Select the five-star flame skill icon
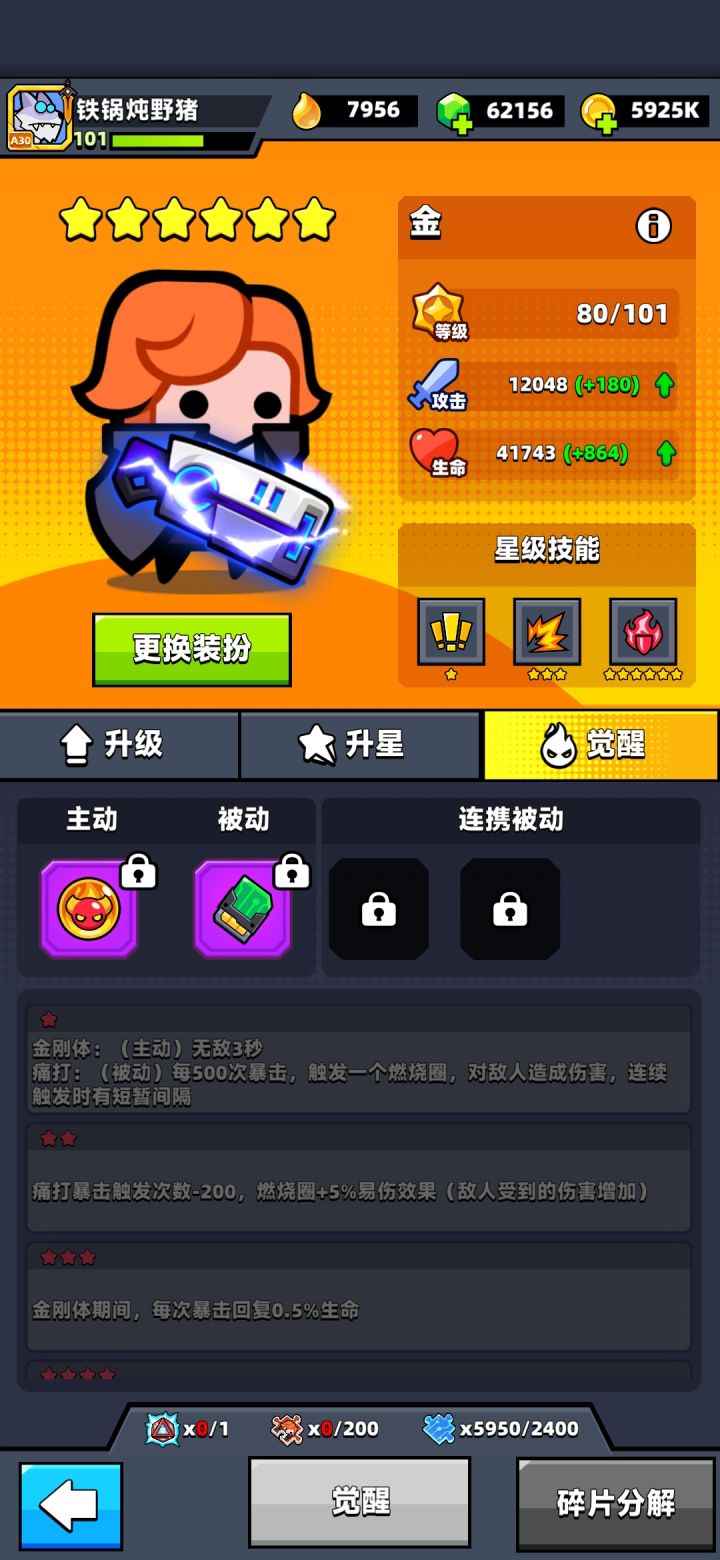720x1560 pixels. [643, 632]
